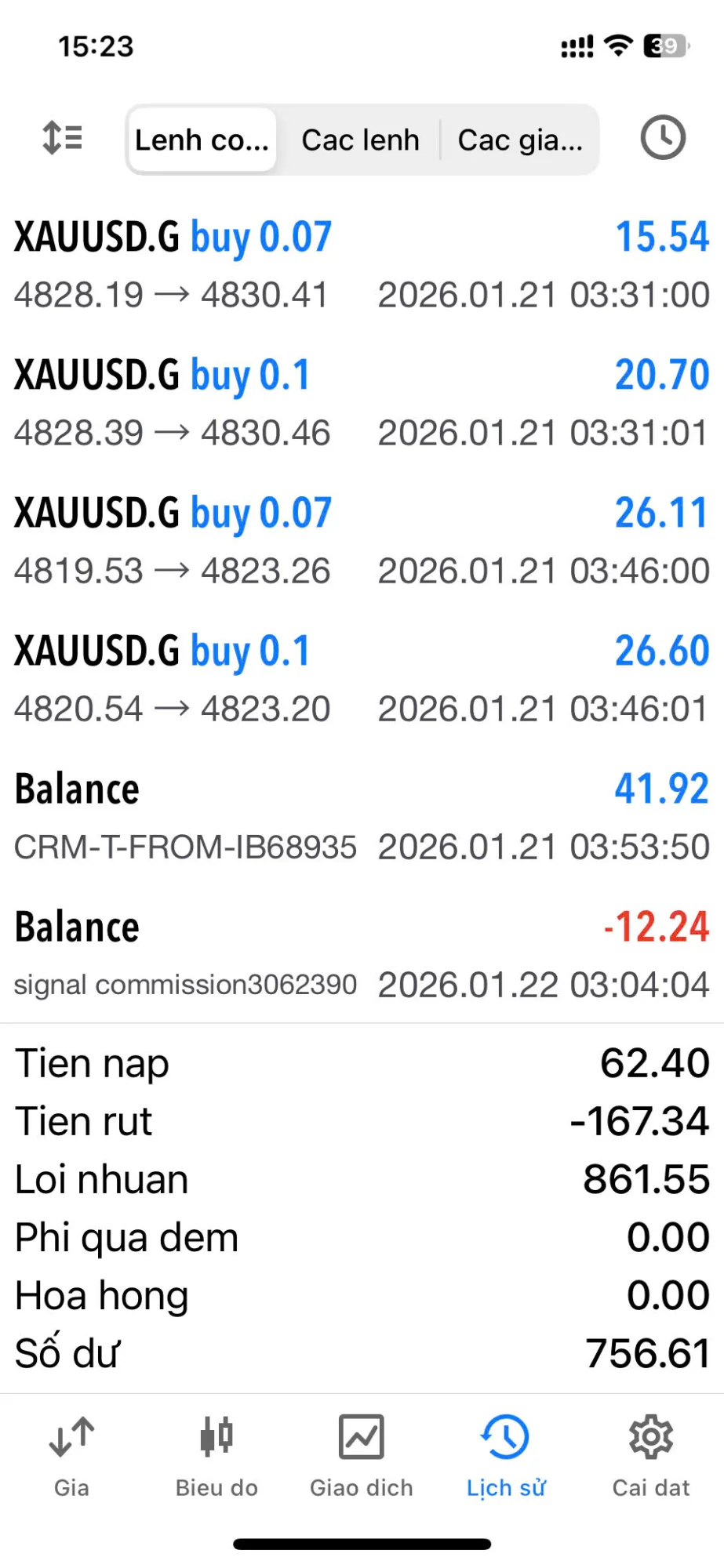Tap the CRM-T-FROM-IB68935 transaction
The width and height of the screenshot is (724, 1568).
(x=185, y=846)
